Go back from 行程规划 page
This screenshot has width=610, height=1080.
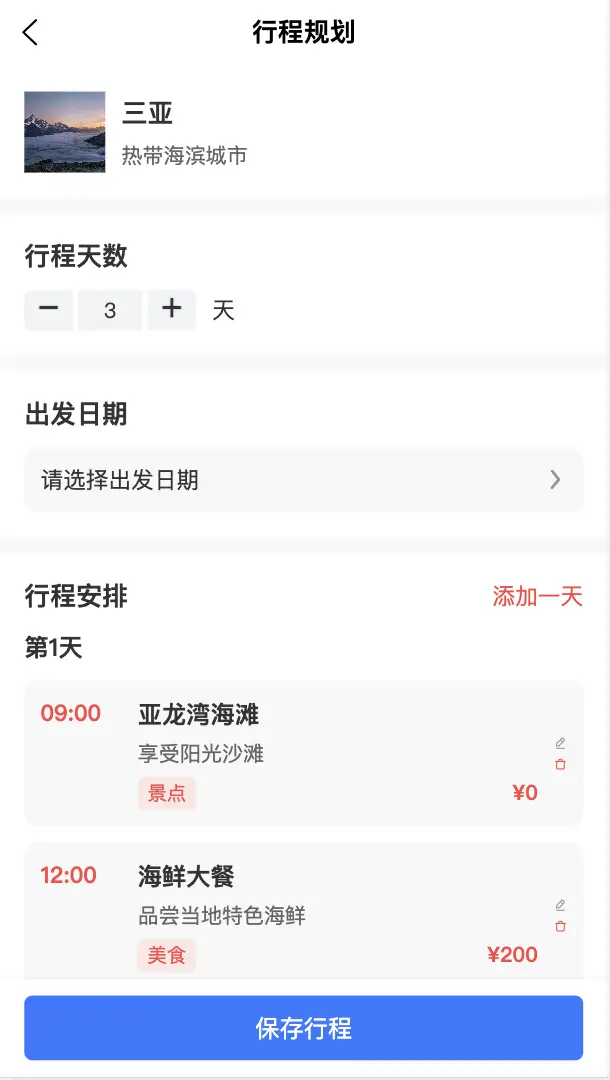coord(30,33)
